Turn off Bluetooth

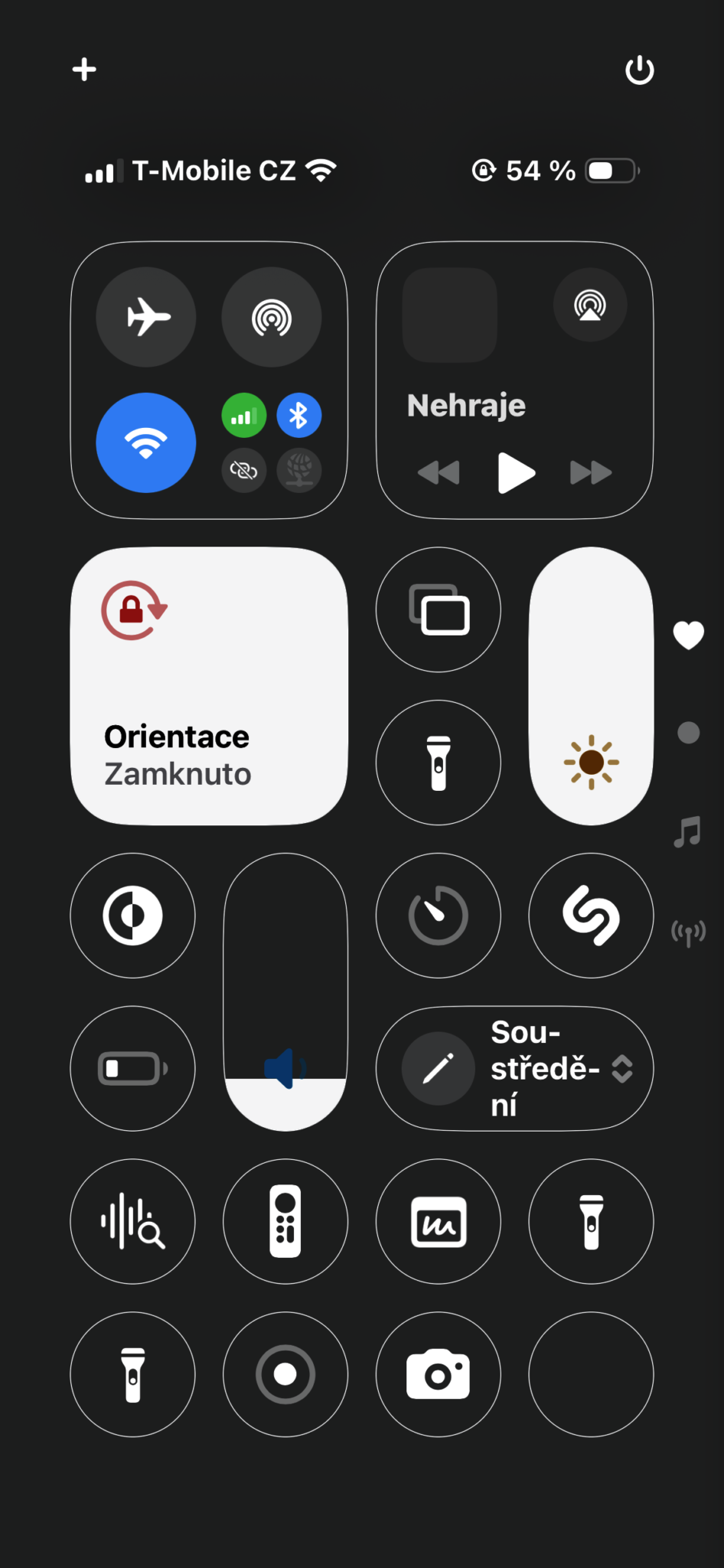pyautogui.click(x=298, y=415)
